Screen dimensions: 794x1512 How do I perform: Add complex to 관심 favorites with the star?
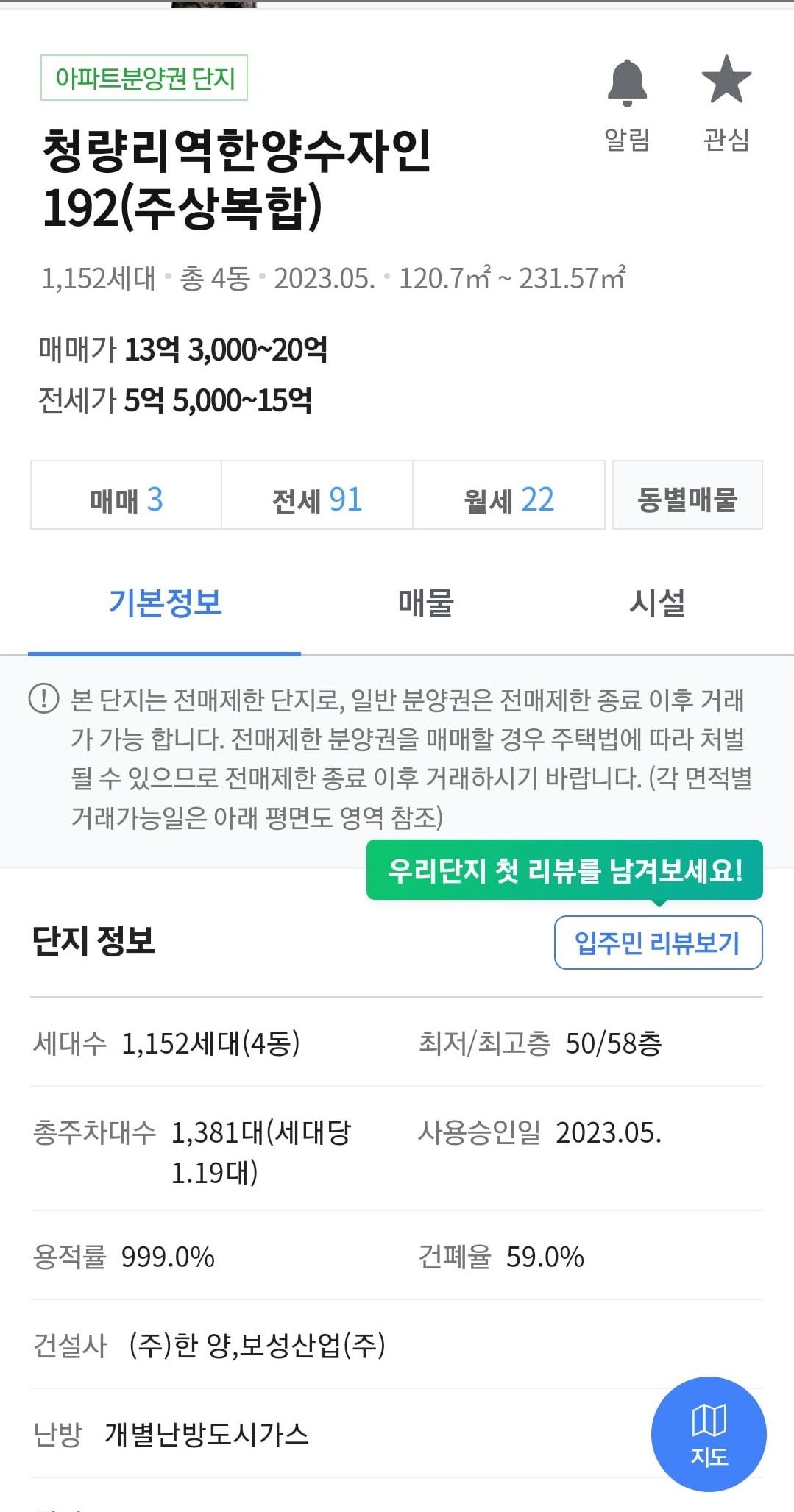point(726,103)
